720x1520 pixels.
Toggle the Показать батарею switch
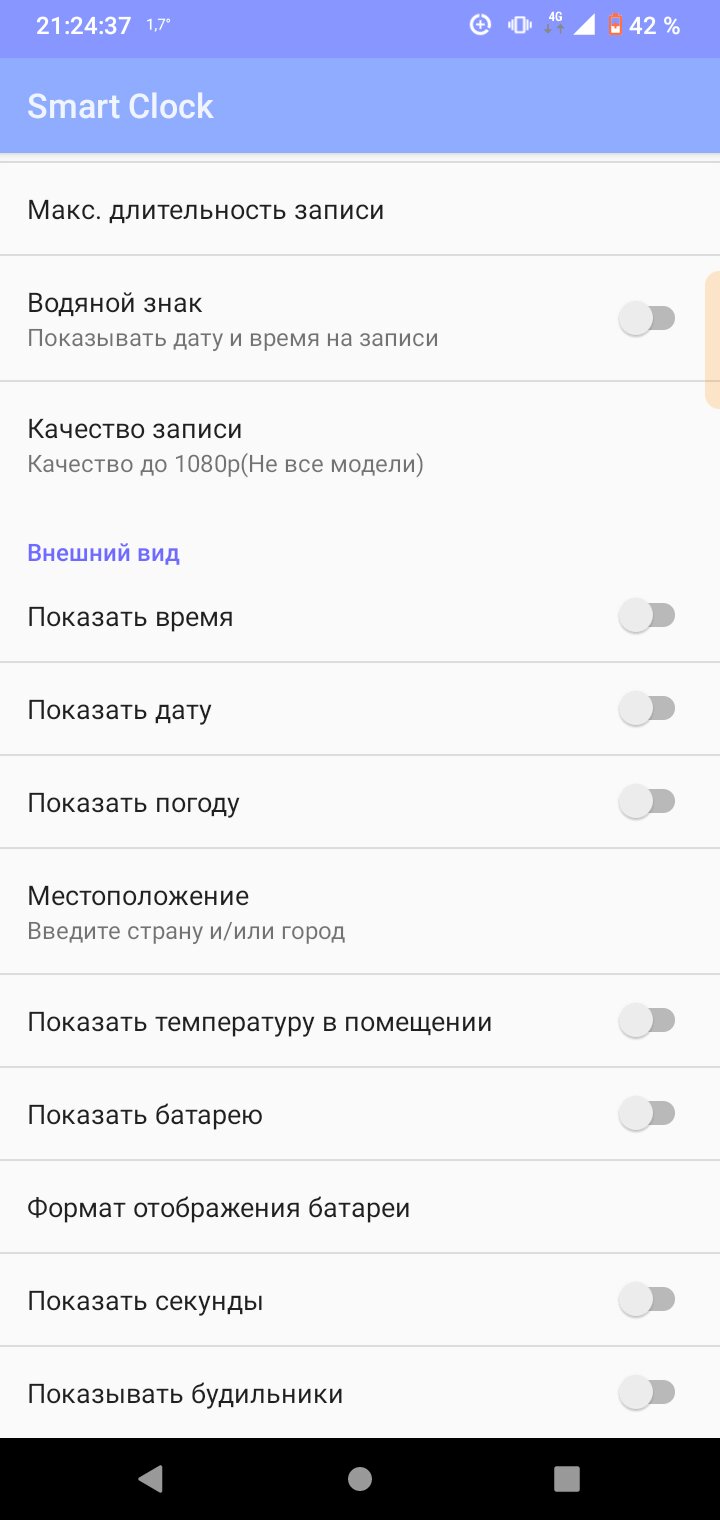click(x=647, y=1114)
